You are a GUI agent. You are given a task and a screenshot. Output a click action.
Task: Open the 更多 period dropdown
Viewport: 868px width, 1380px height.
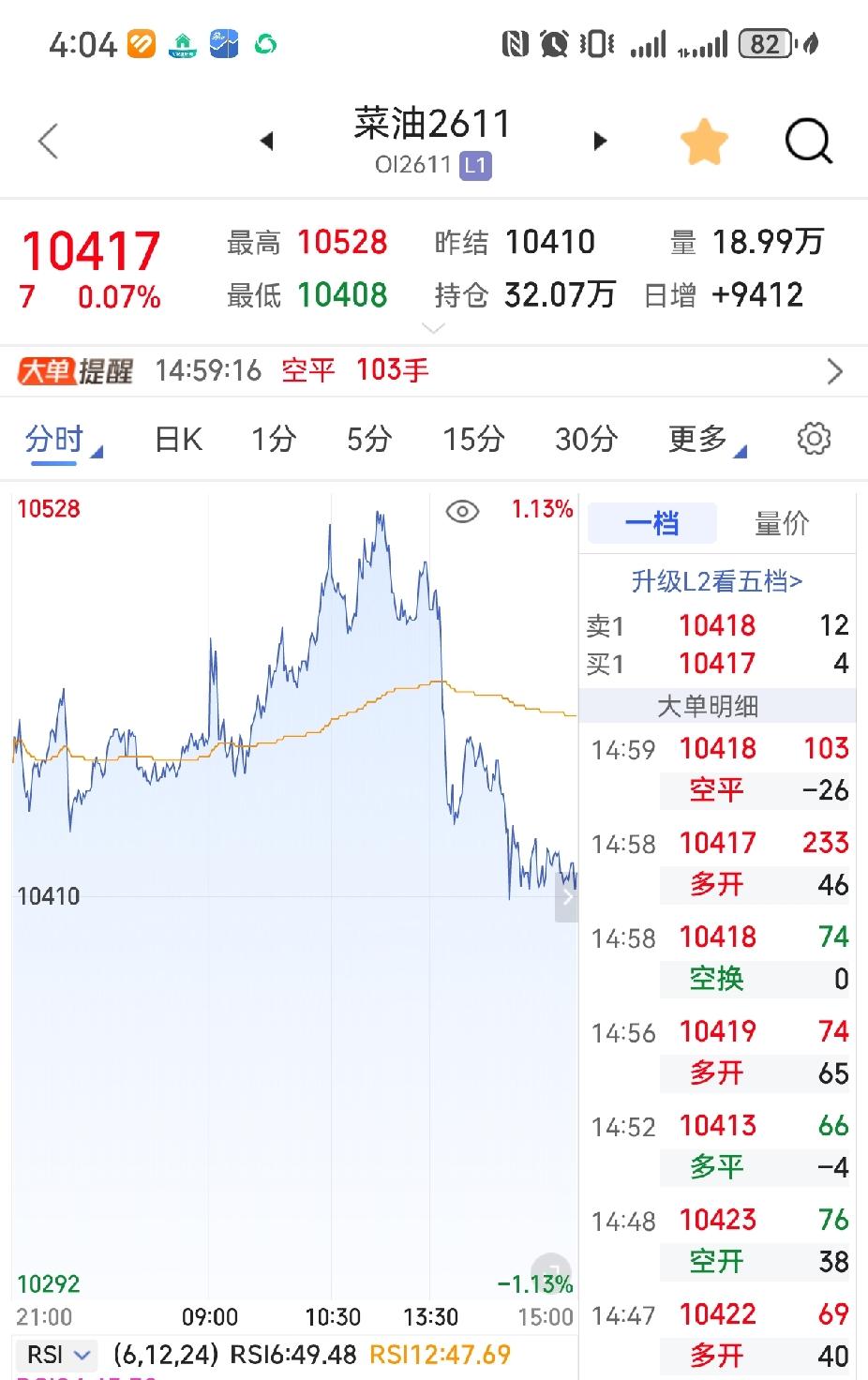tap(707, 439)
